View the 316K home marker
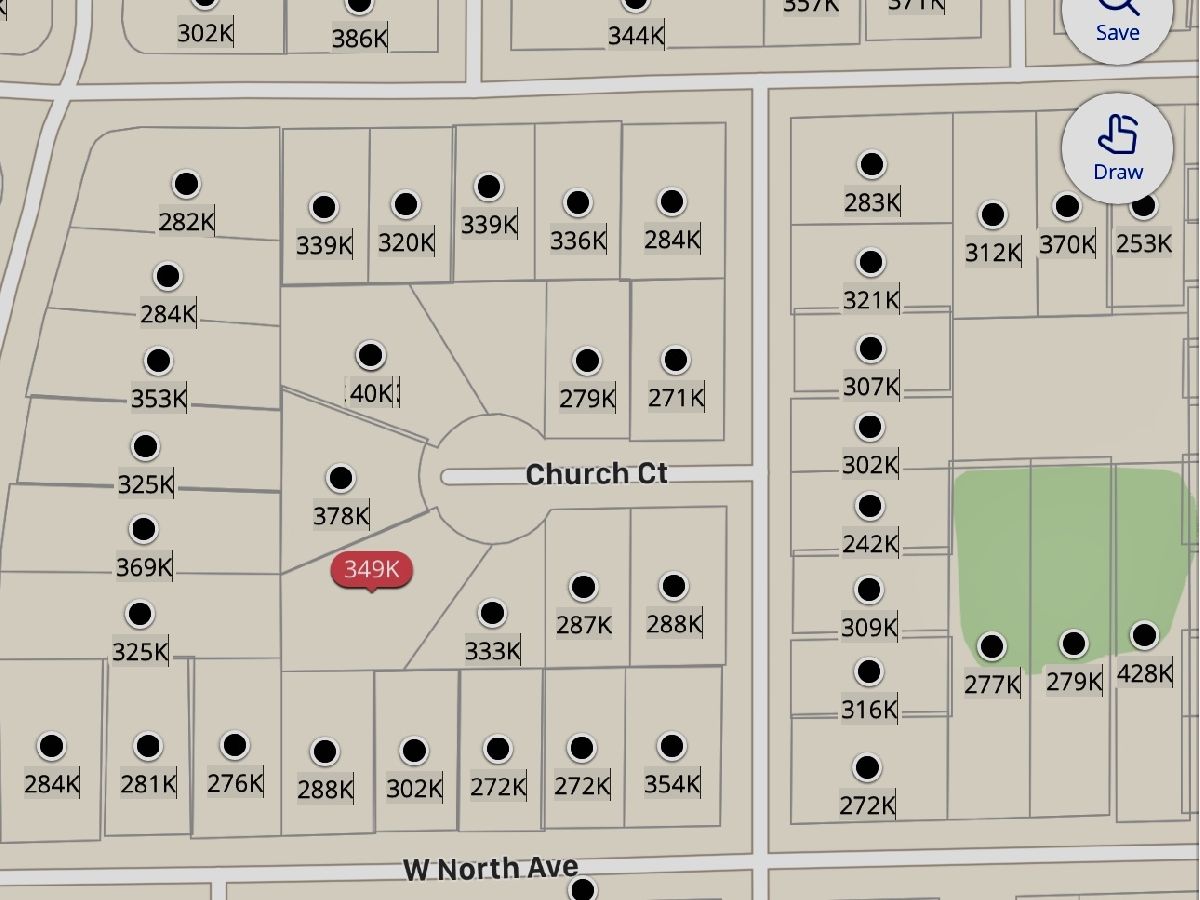Image resolution: width=1200 pixels, height=900 pixels. tap(869, 672)
